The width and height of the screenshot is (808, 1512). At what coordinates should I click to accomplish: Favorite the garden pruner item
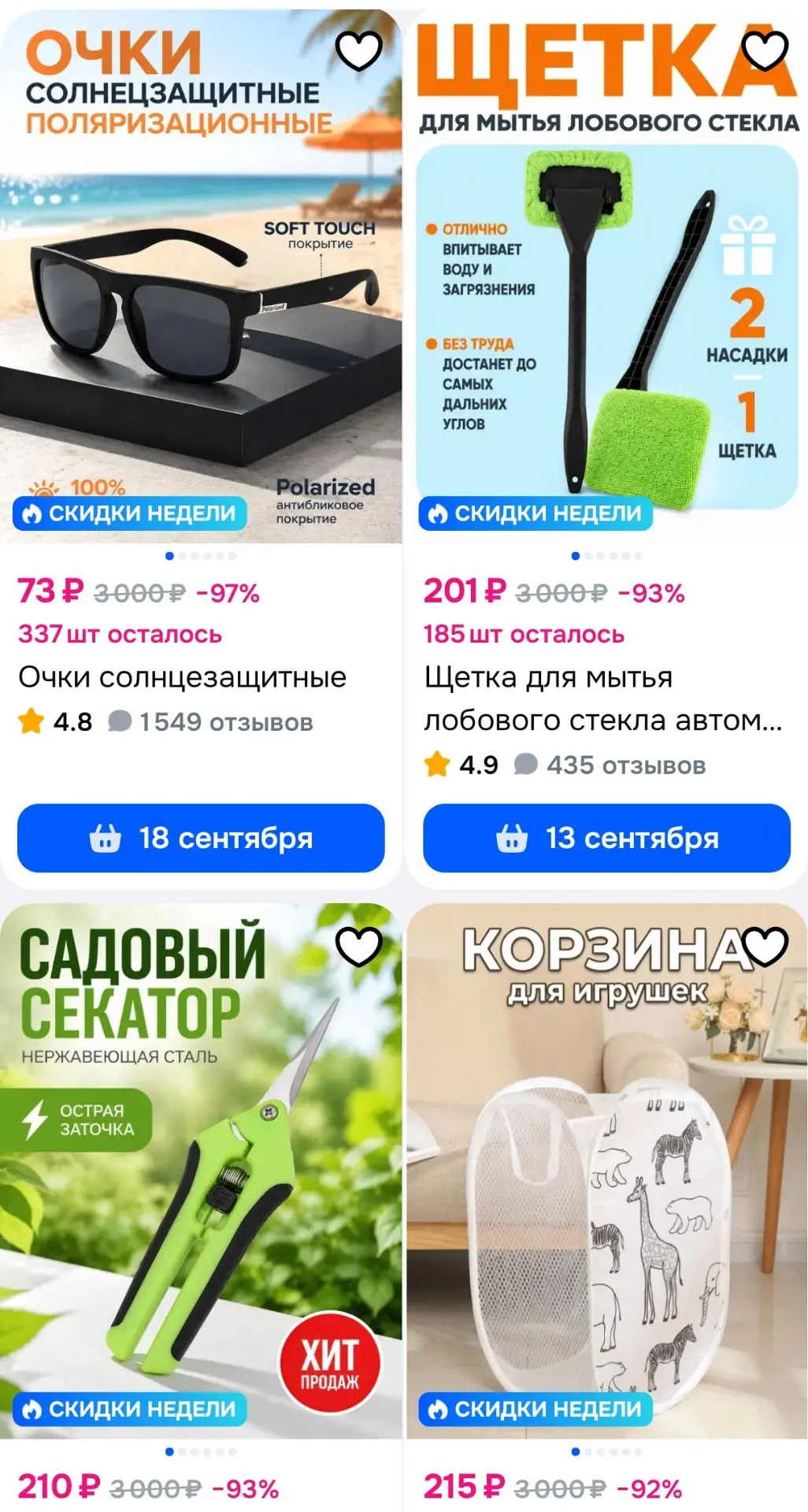[x=359, y=947]
